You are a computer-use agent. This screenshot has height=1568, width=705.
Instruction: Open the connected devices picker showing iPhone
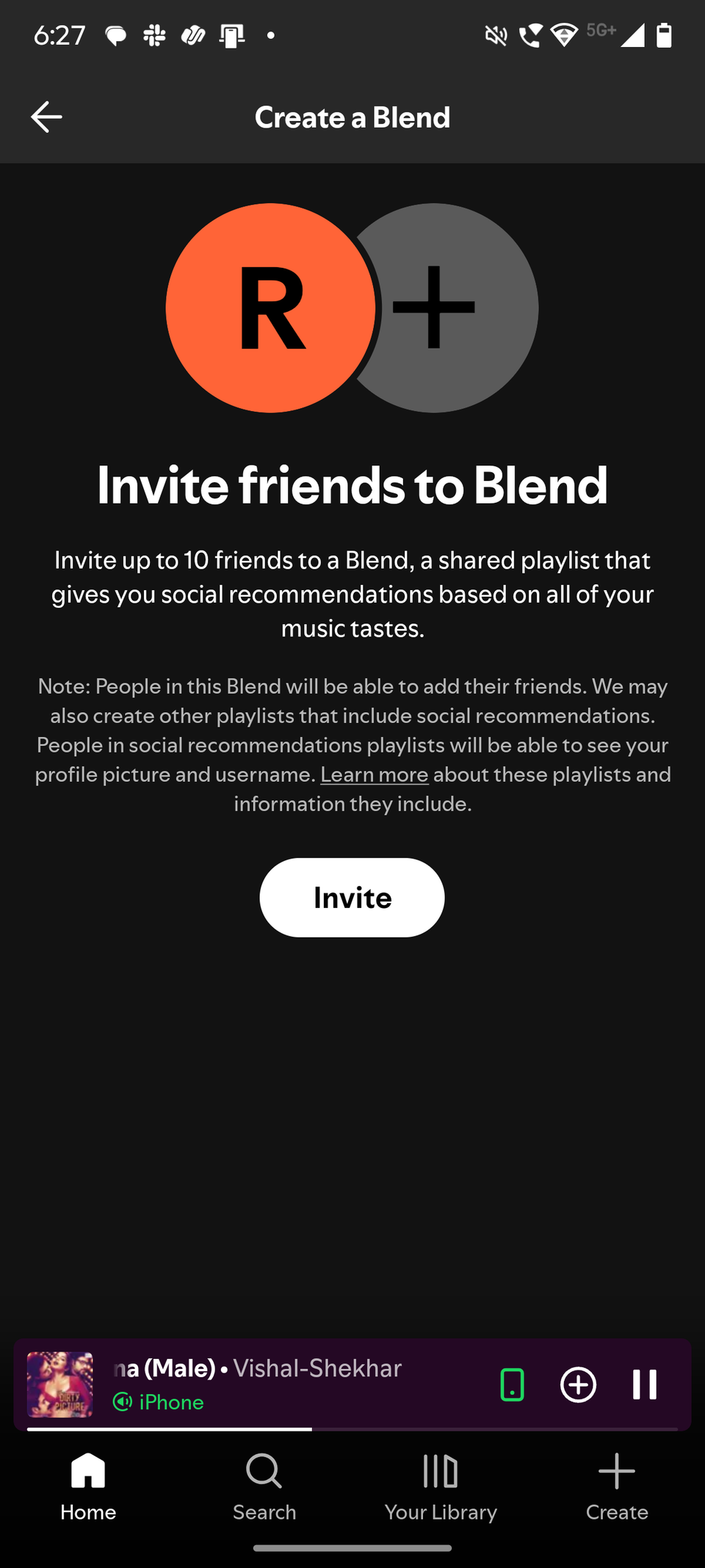tap(512, 1384)
